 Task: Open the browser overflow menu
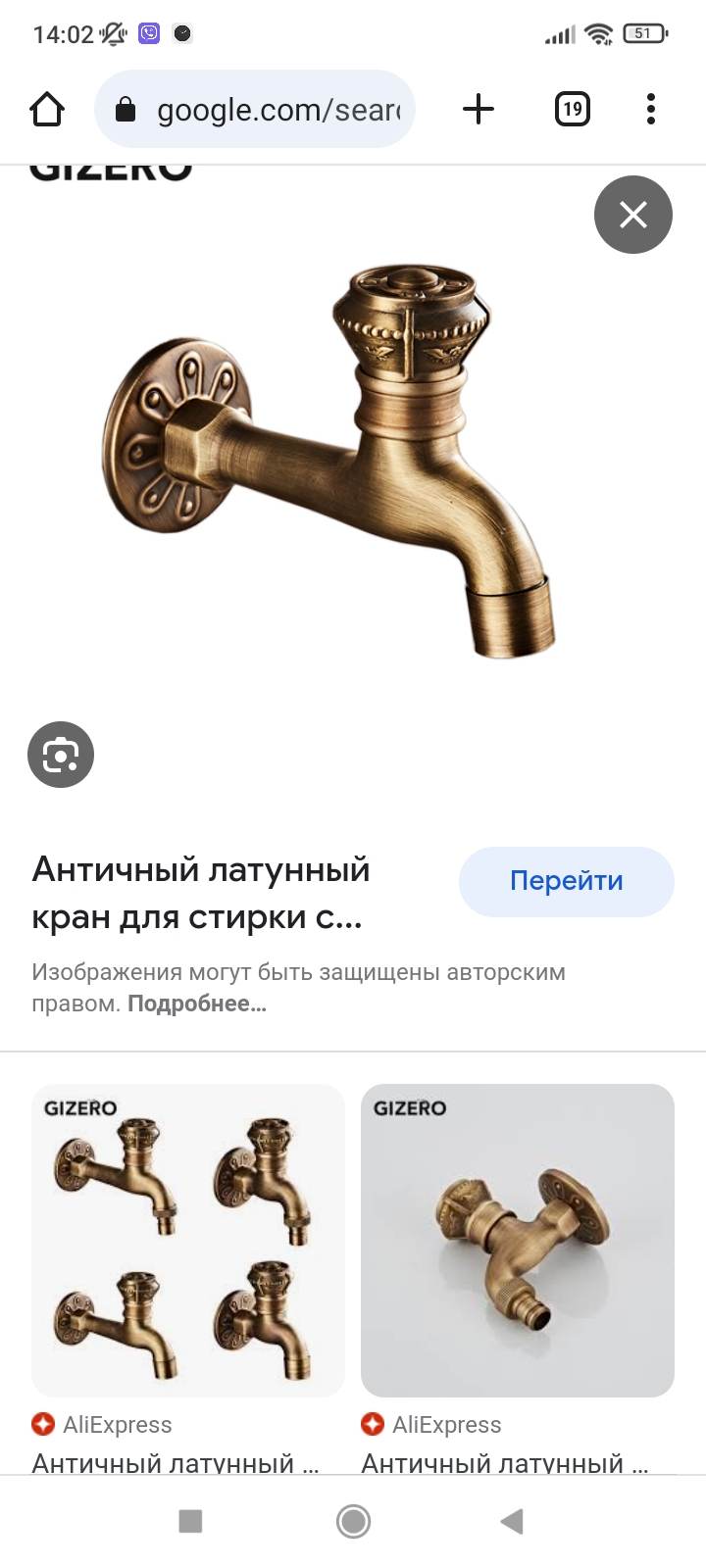[x=651, y=109]
